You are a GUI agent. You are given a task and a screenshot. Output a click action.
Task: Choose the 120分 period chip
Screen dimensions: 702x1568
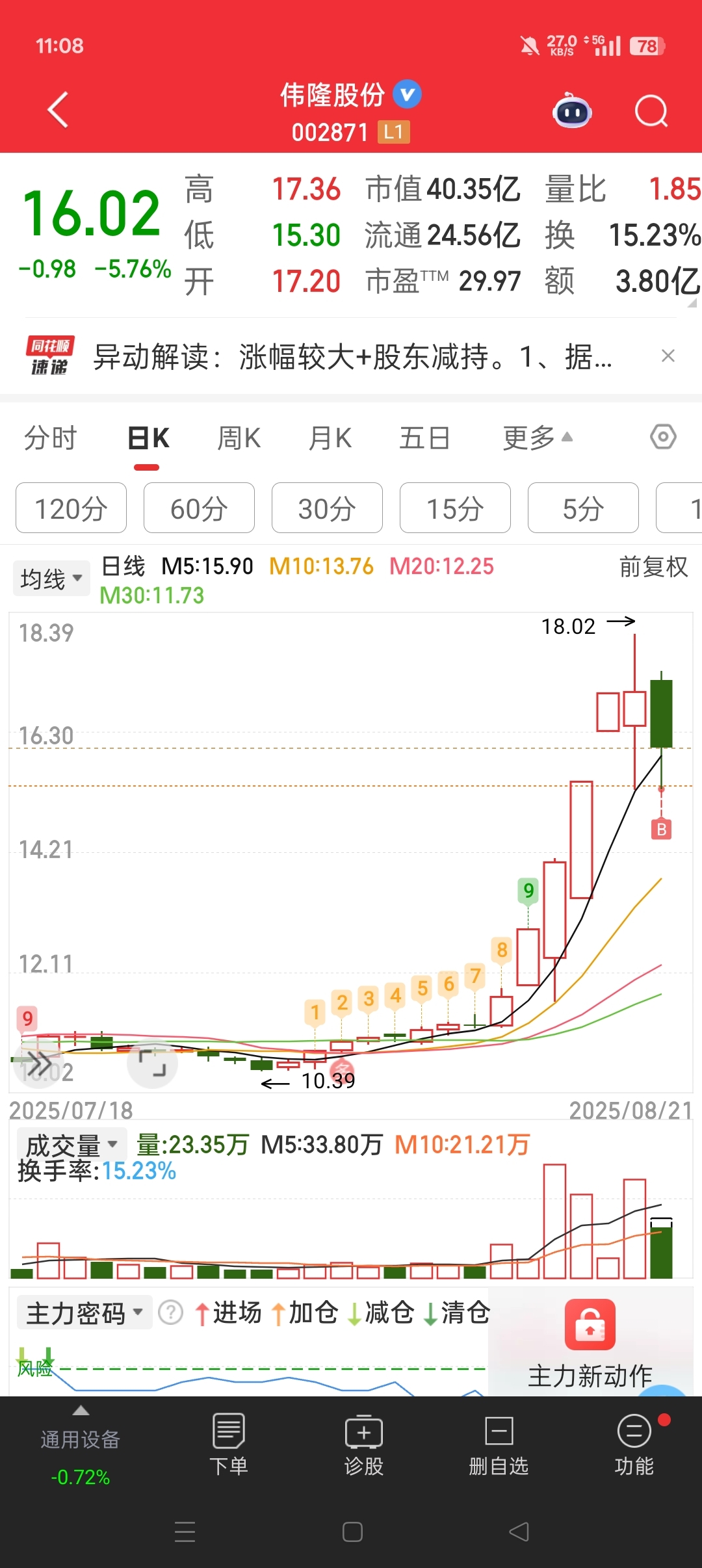71,508
